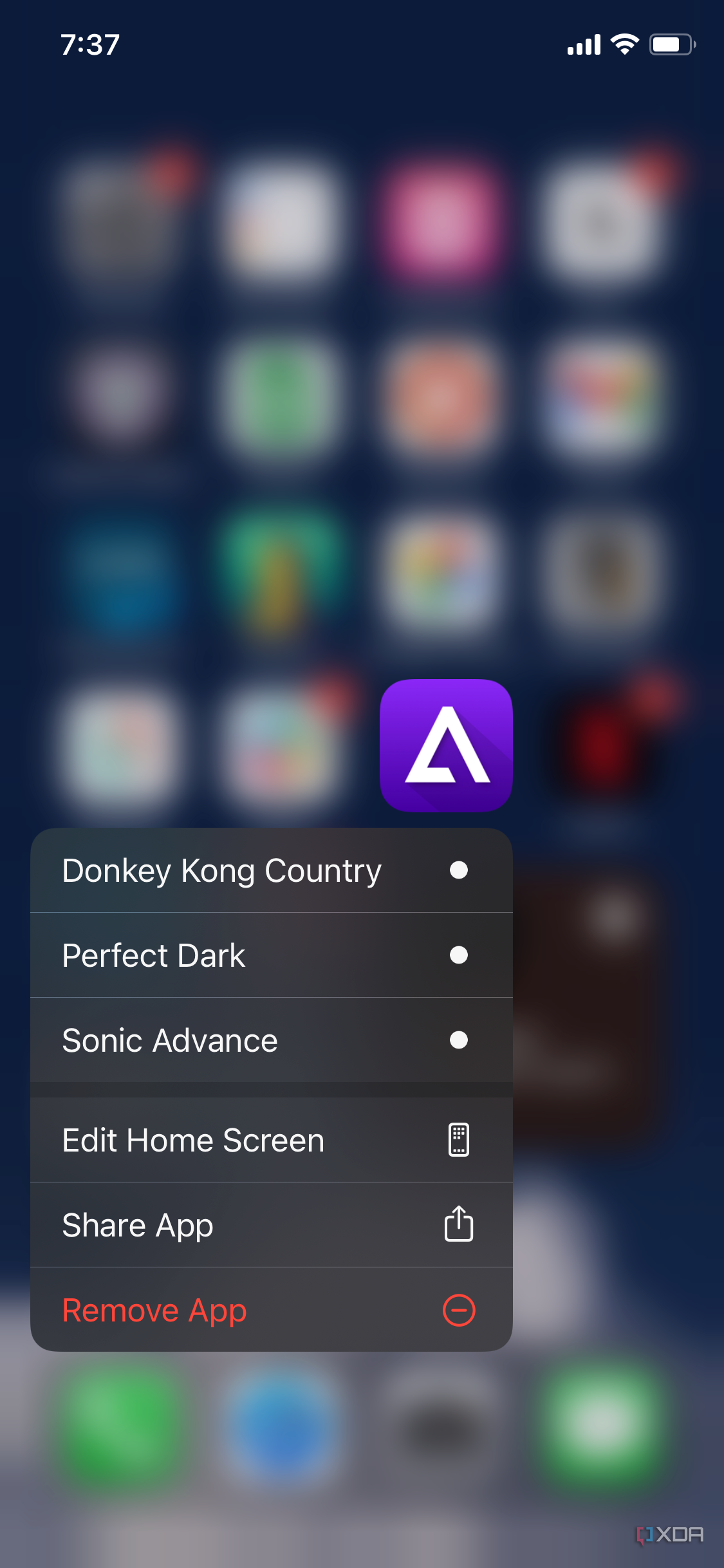724x1568 pixels.
Task: Select Edit Home Screen from the menu
Action: coord(193,1139)
